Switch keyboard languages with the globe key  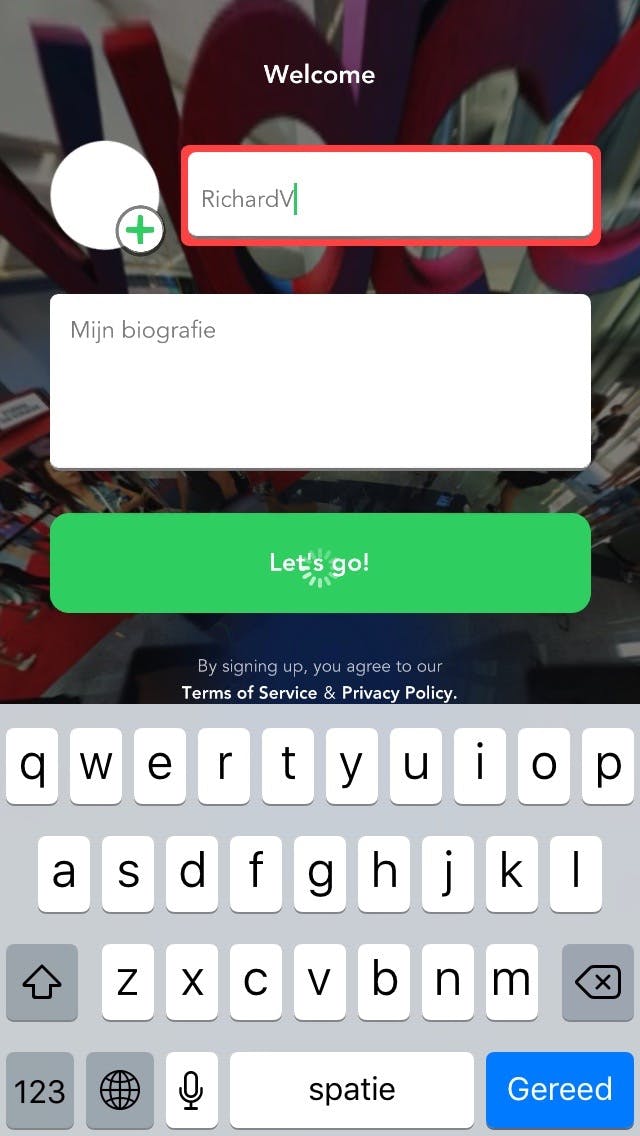point(120,1089)
